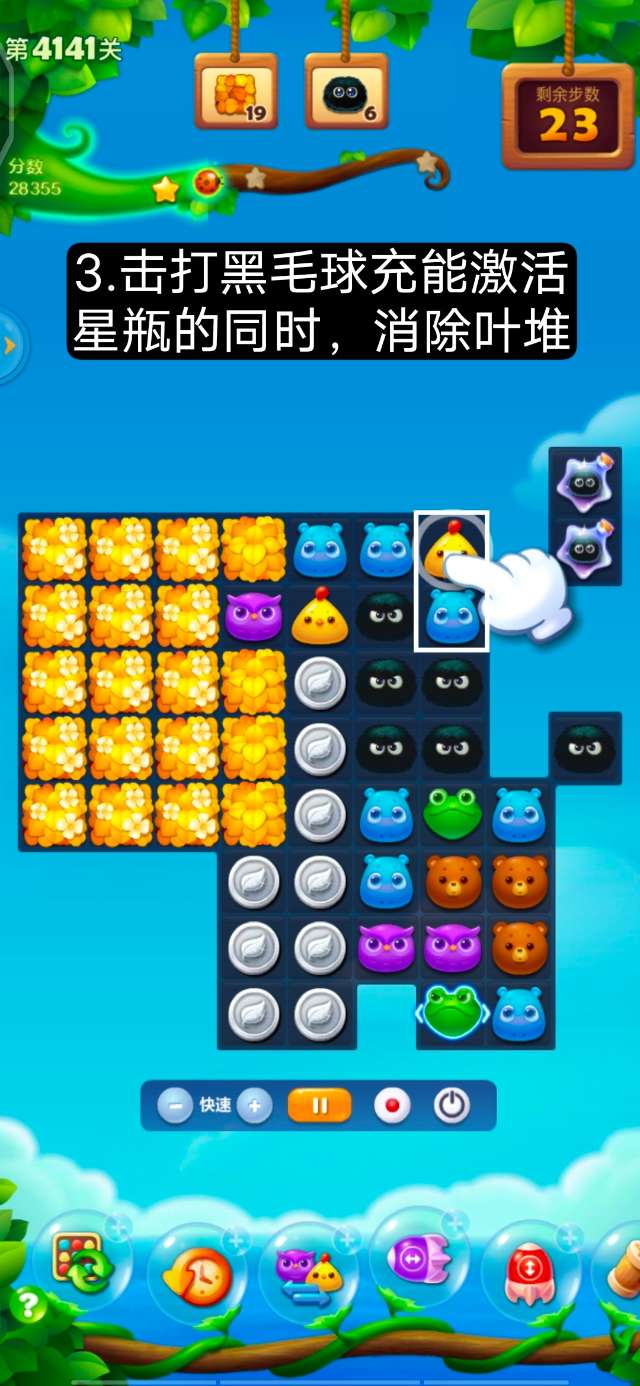Image resolution: width=640 pixels, height=1386 pixels.
Task: Select the horizontal purple rocket booster
Action: click(418, 1260)
